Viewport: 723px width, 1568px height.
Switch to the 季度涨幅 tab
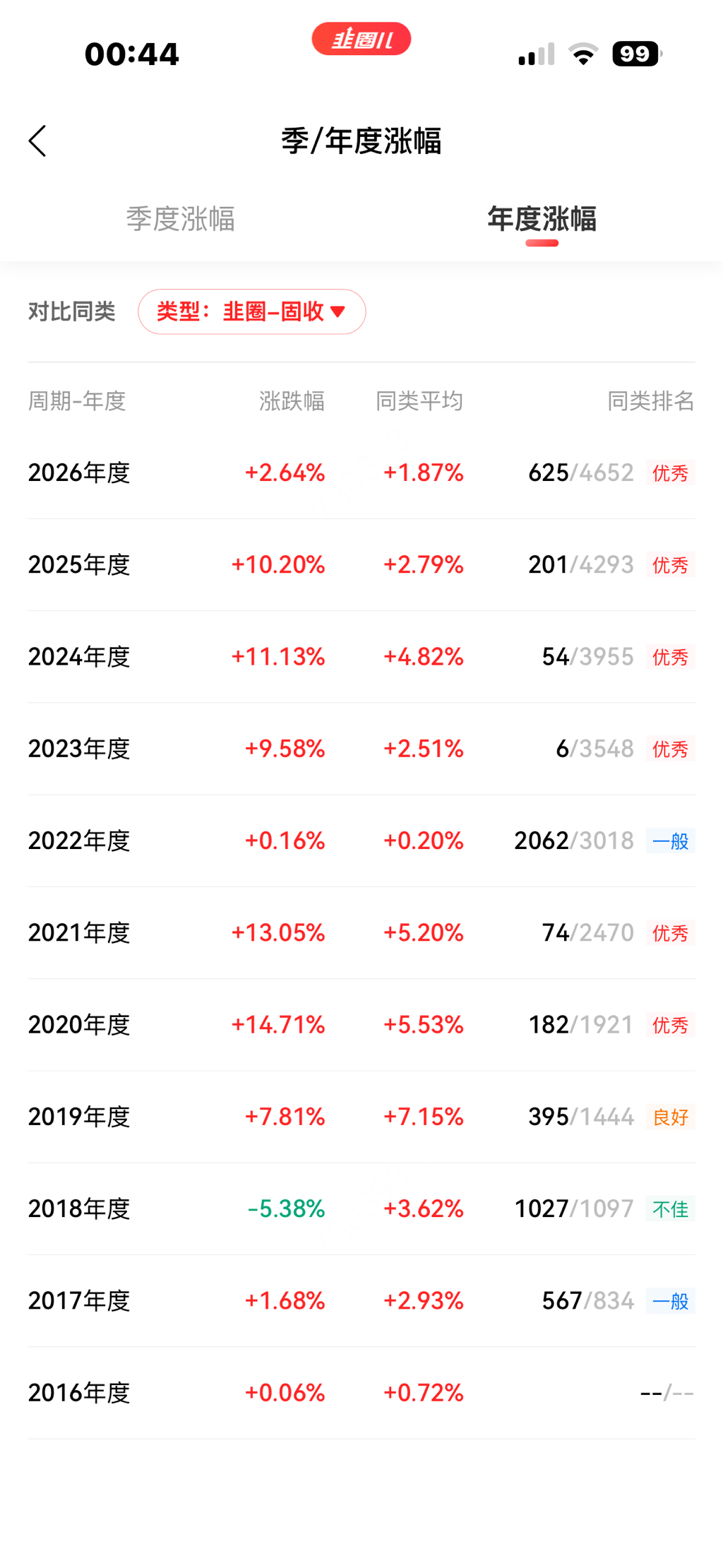point(181,219)
